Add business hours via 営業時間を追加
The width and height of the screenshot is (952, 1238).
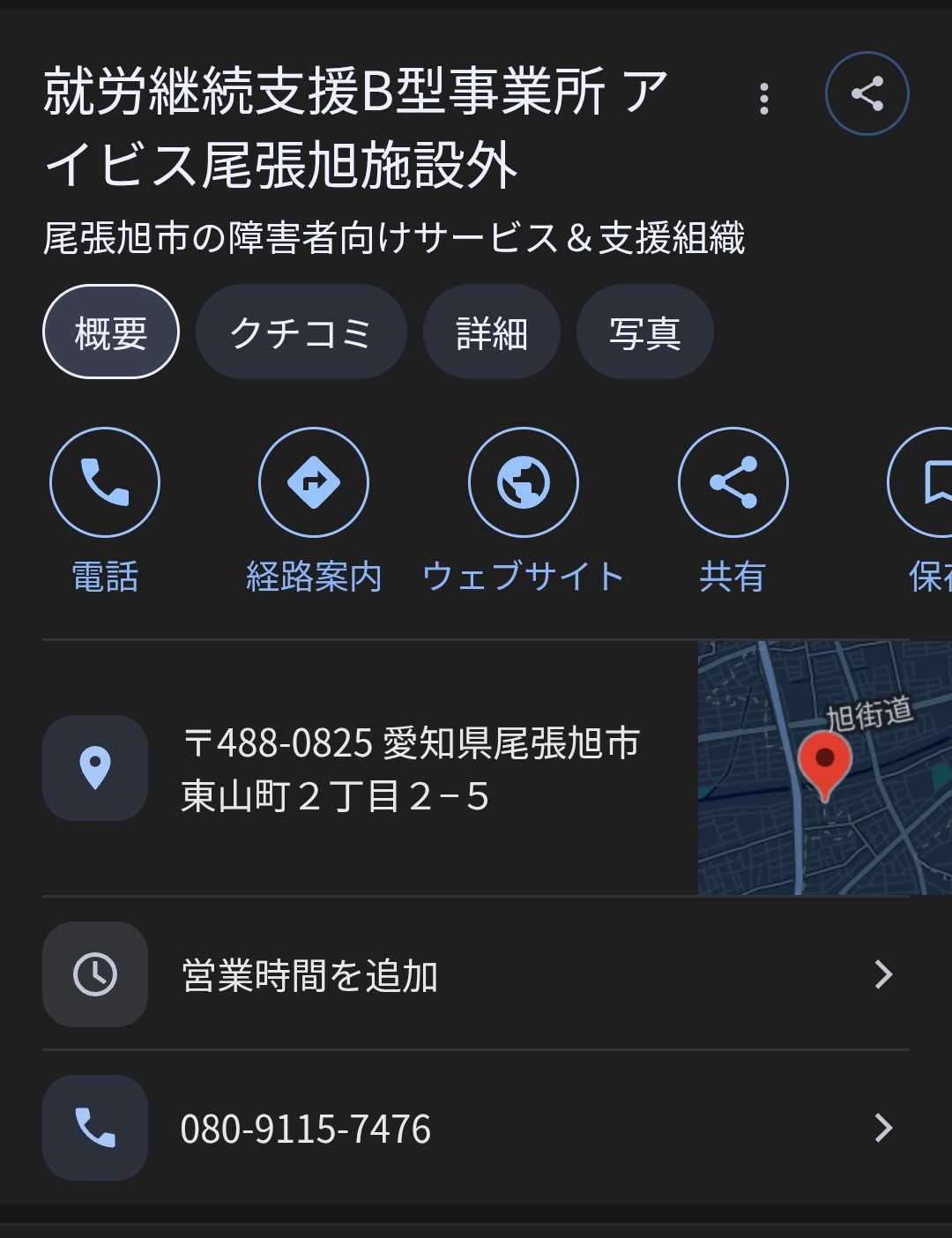476,975
